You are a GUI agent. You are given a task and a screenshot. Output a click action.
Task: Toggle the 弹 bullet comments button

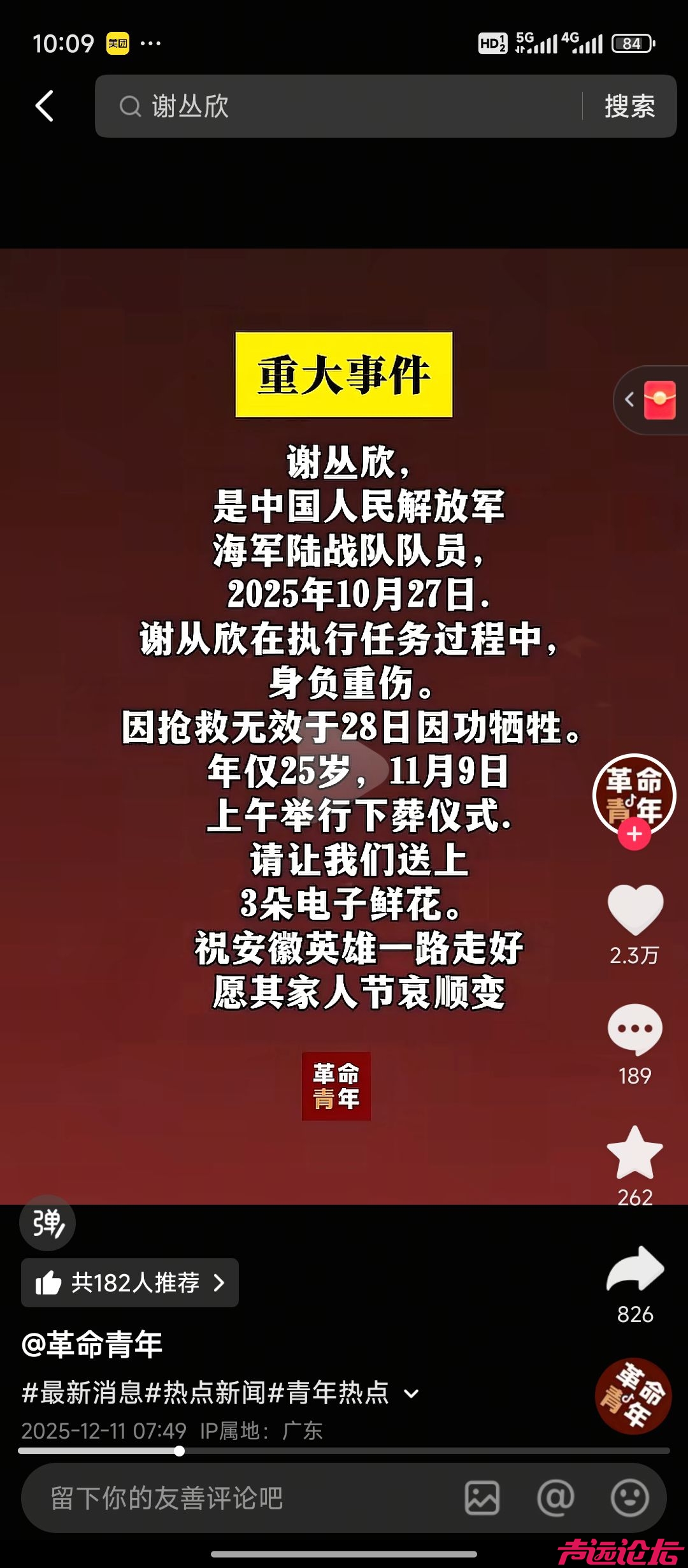pos(47,1223)
